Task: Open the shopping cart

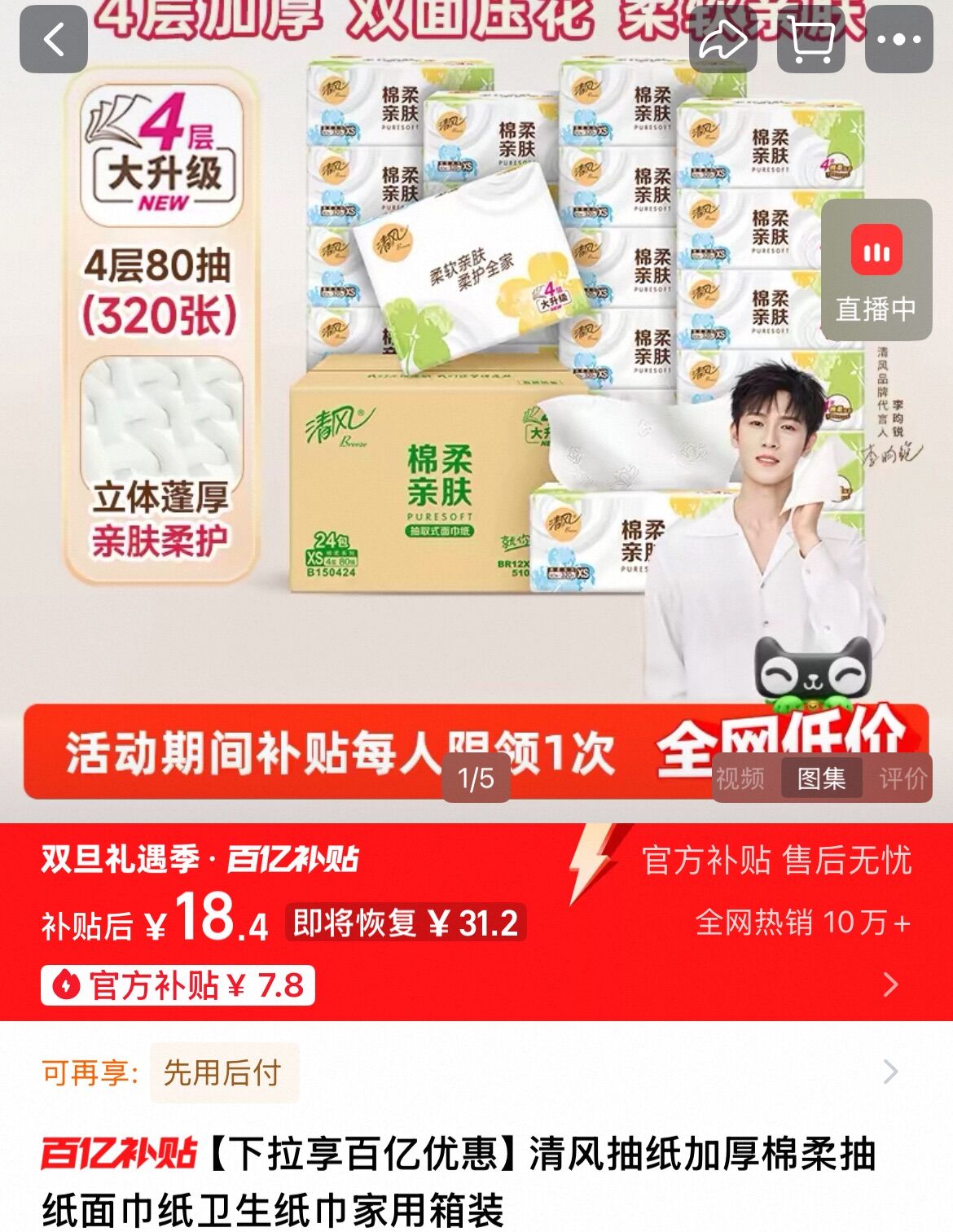Action: (x=811, y=39)
